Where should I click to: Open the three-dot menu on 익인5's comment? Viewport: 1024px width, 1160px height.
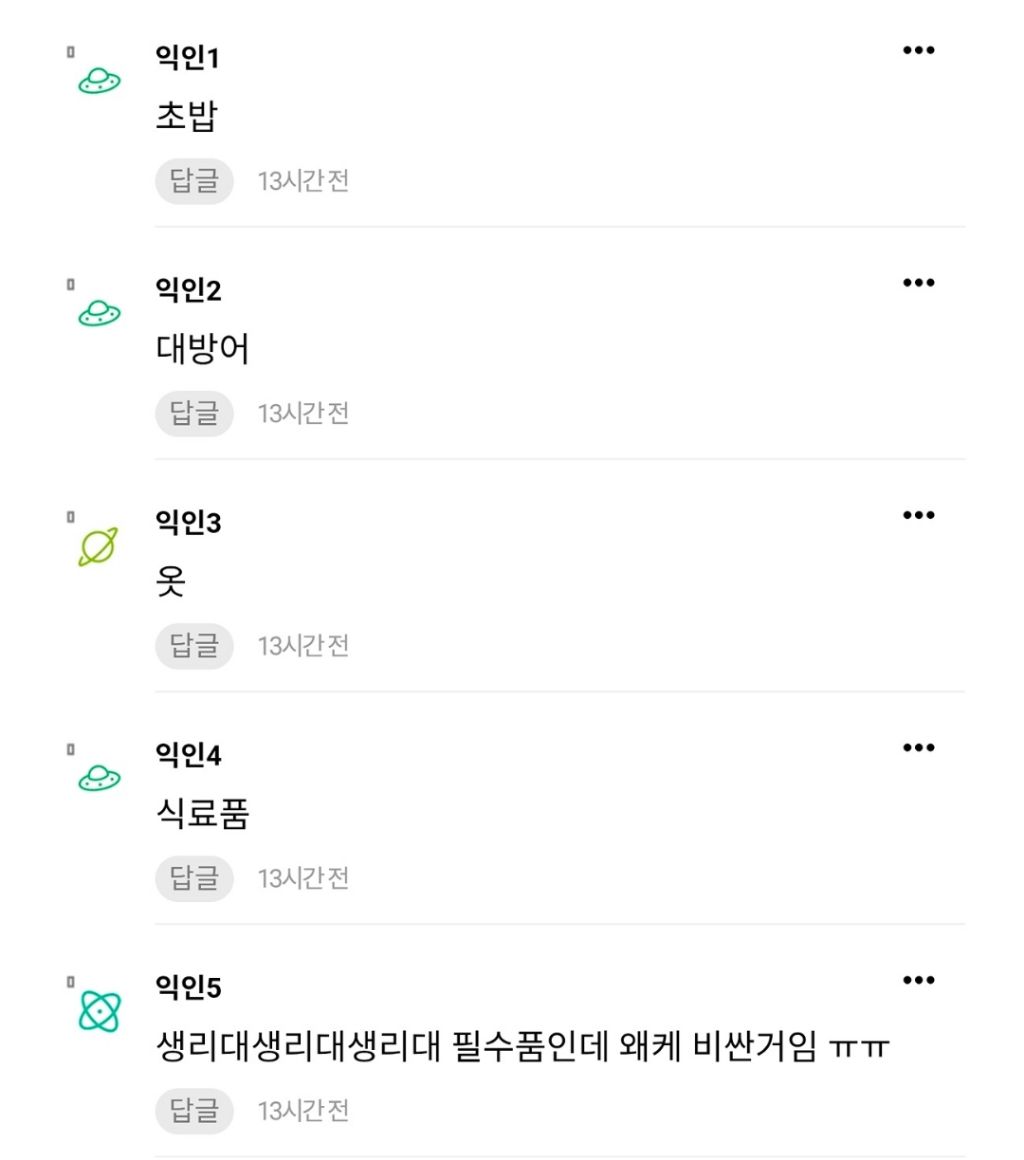point(918,980)
